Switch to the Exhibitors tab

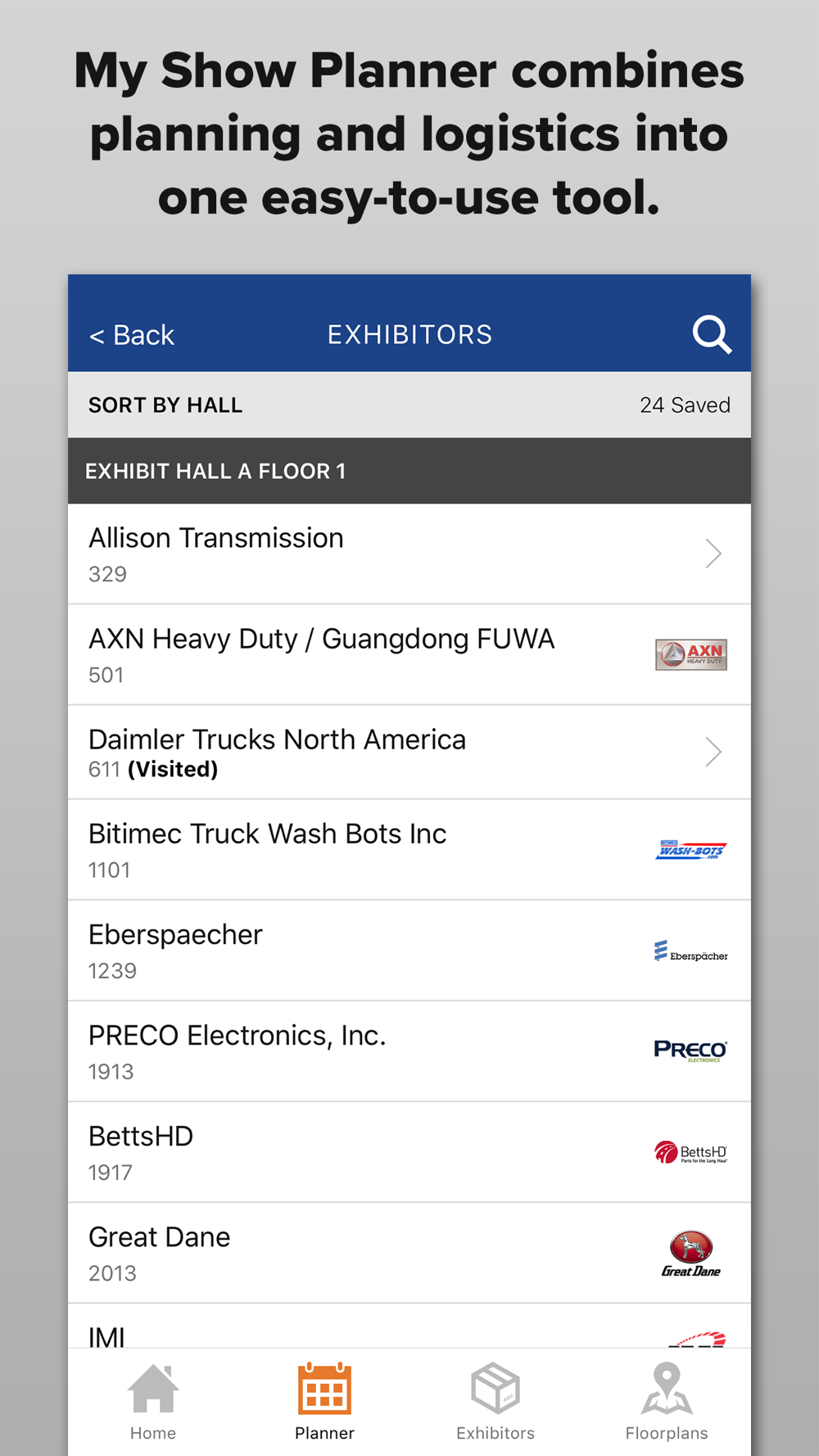(495, 1402)
